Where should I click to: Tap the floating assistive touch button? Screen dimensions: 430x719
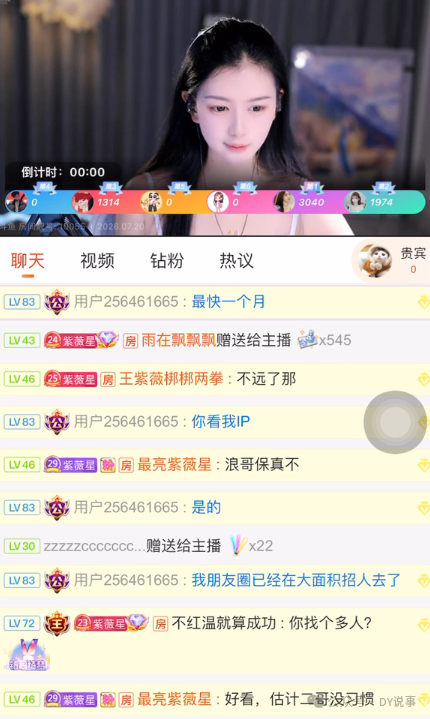point(395,422)
